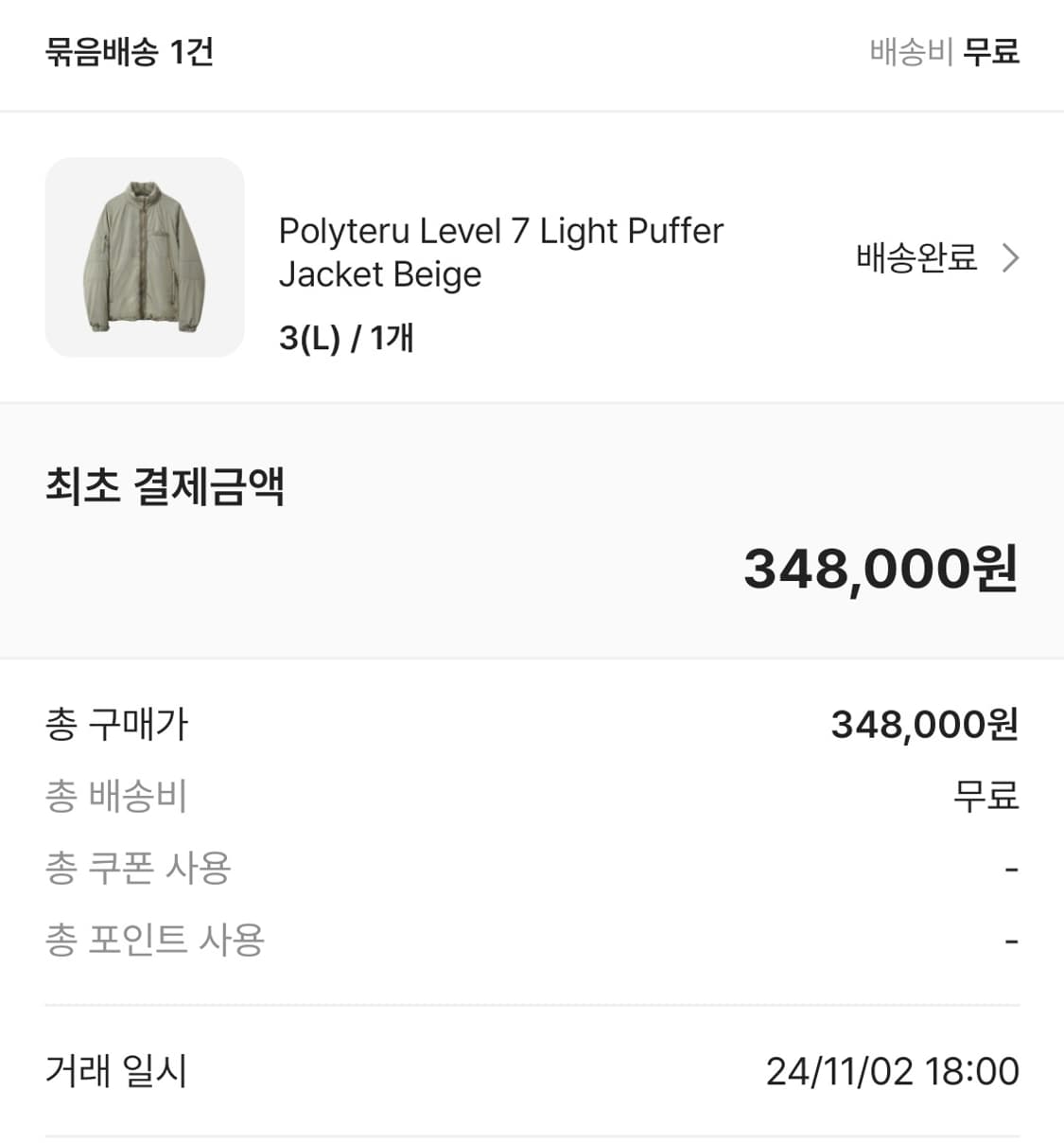Click the 묶음배송 1건 bundle shipping header
Viewport: 1064px width, 1143px height.
131,54
